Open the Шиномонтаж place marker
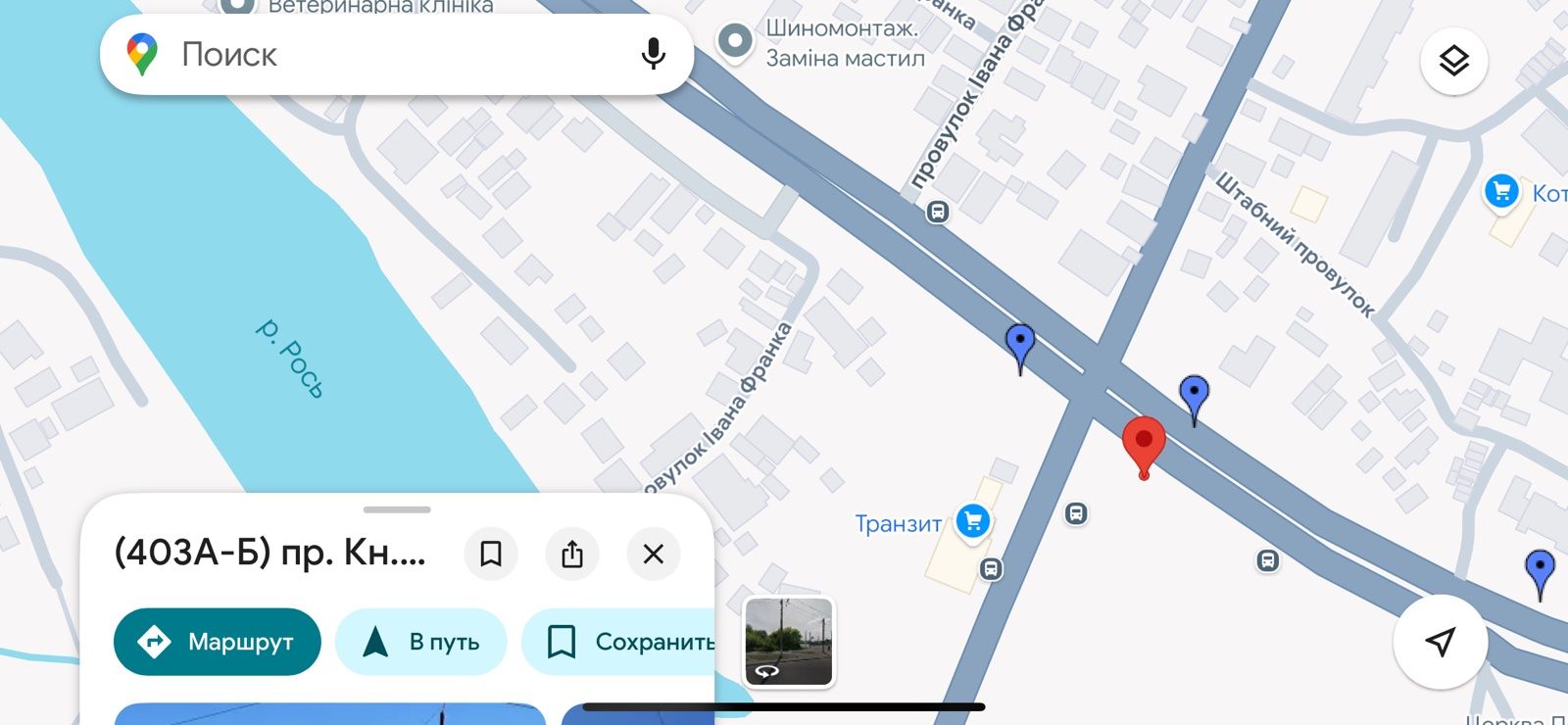Viewport: 1568px width, 725px height. click(x=735, y=42)
